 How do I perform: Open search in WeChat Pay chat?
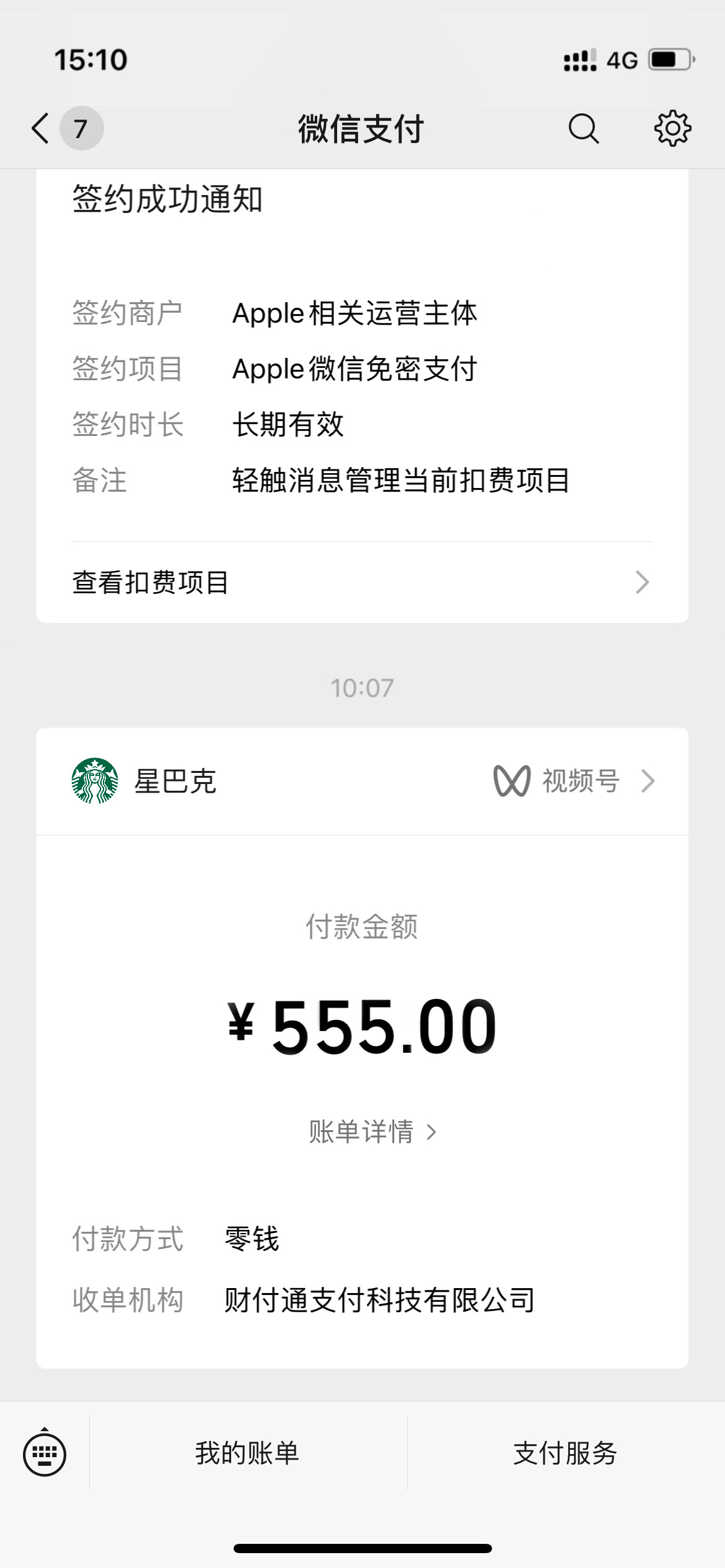[x=583, y=129]
